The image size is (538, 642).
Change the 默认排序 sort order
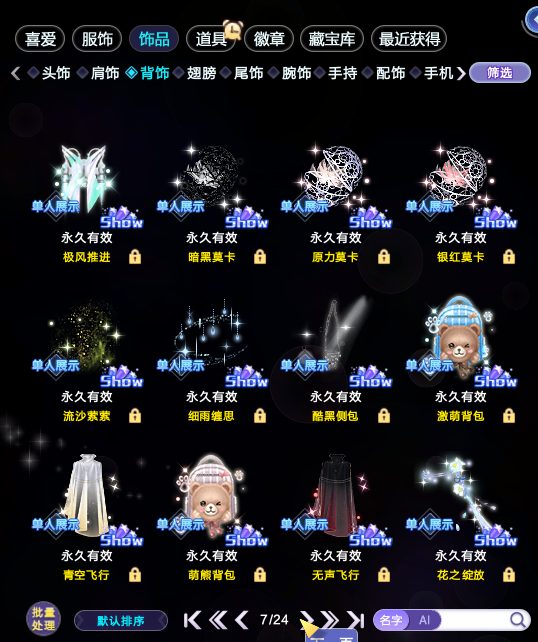click(x=121, y=621)
